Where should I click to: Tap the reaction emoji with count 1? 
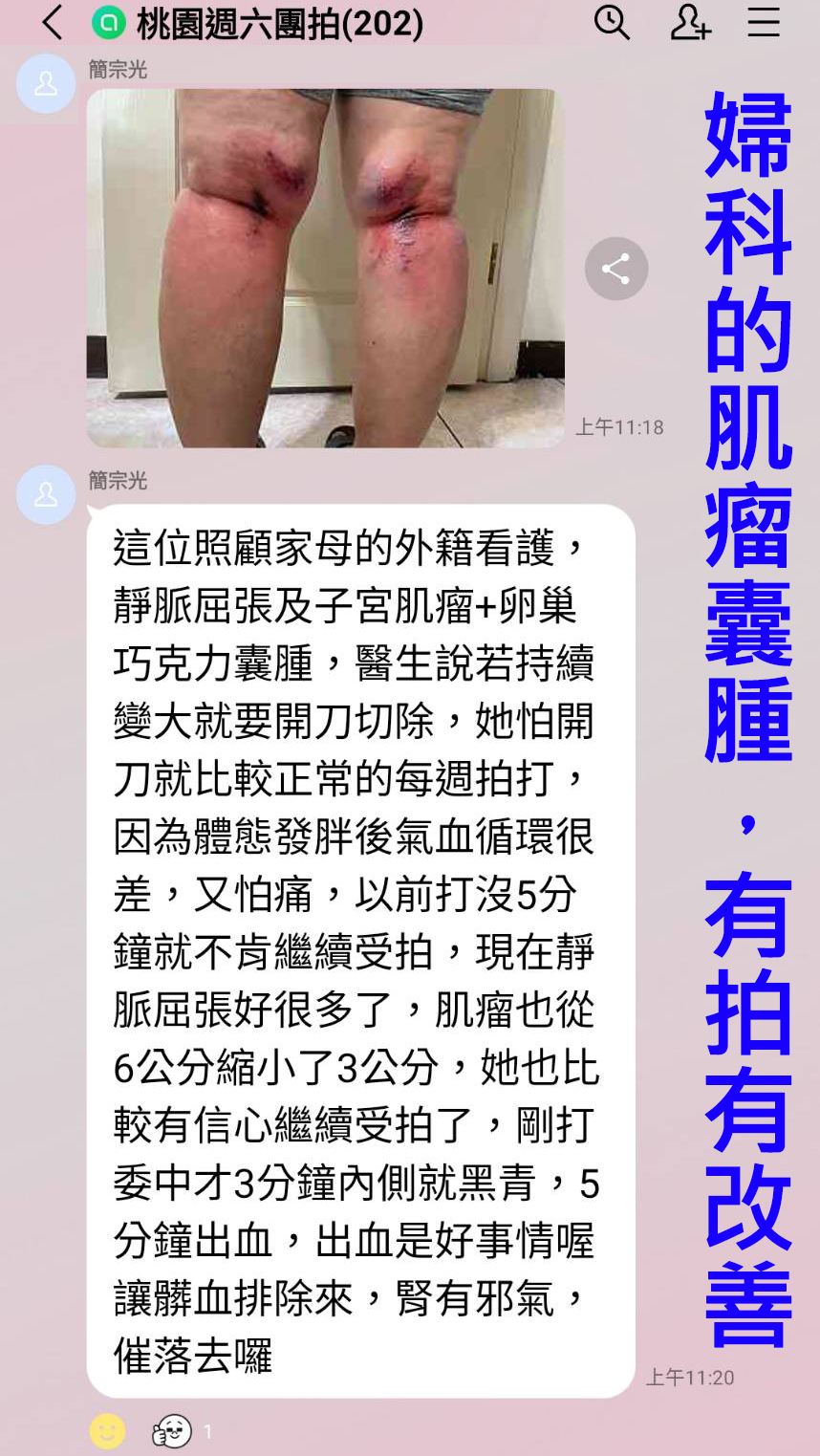pos(173,1430)
